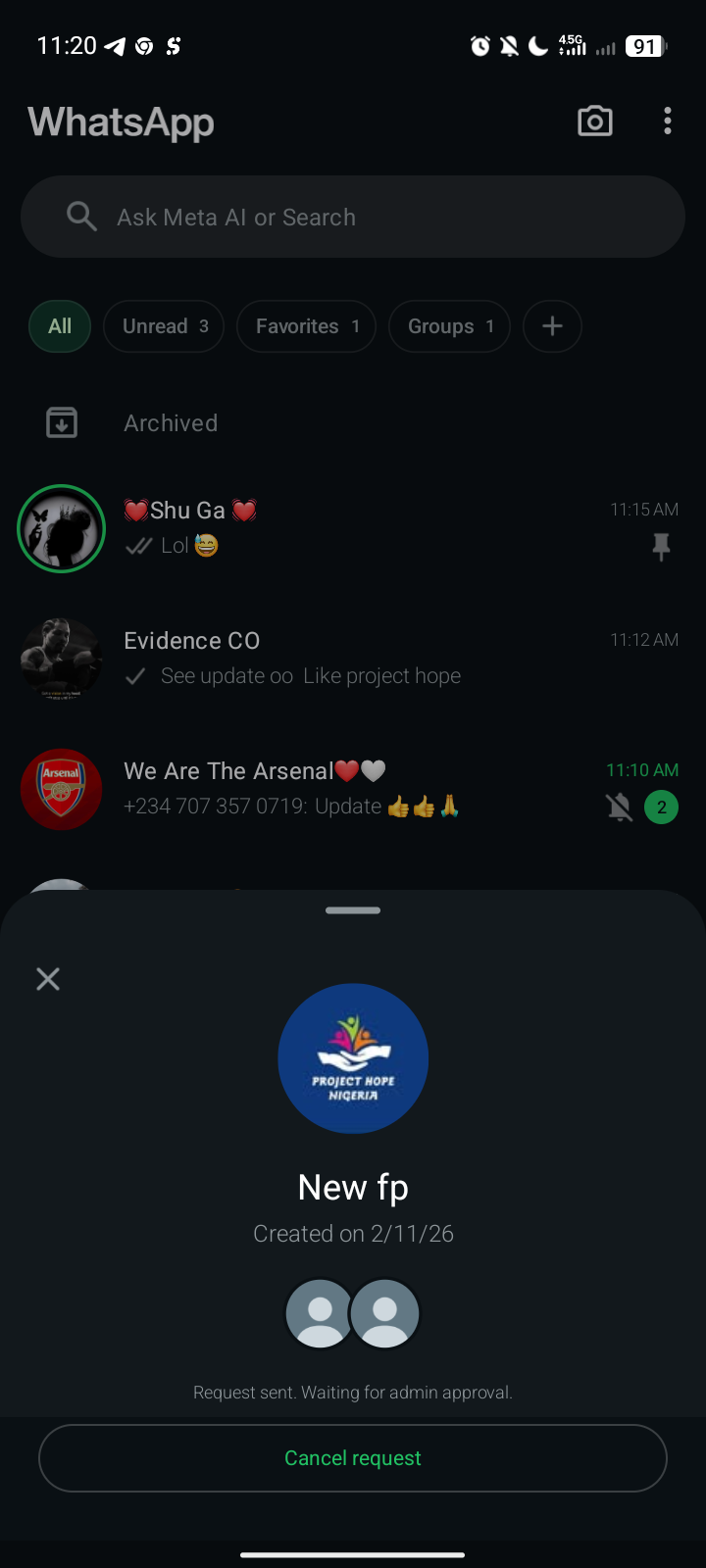Show Favorites chats only

(306, 326)
